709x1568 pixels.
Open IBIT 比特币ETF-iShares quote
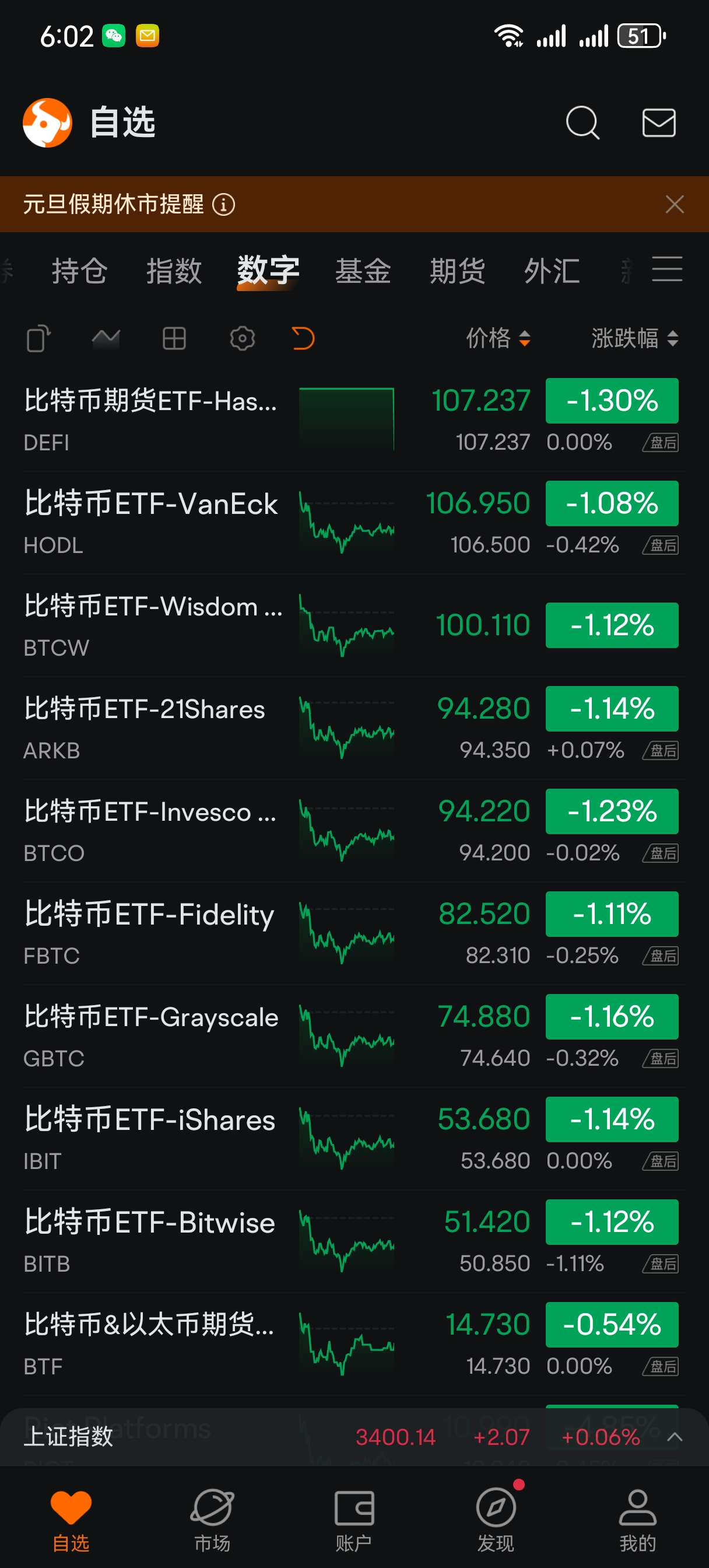152,1138
